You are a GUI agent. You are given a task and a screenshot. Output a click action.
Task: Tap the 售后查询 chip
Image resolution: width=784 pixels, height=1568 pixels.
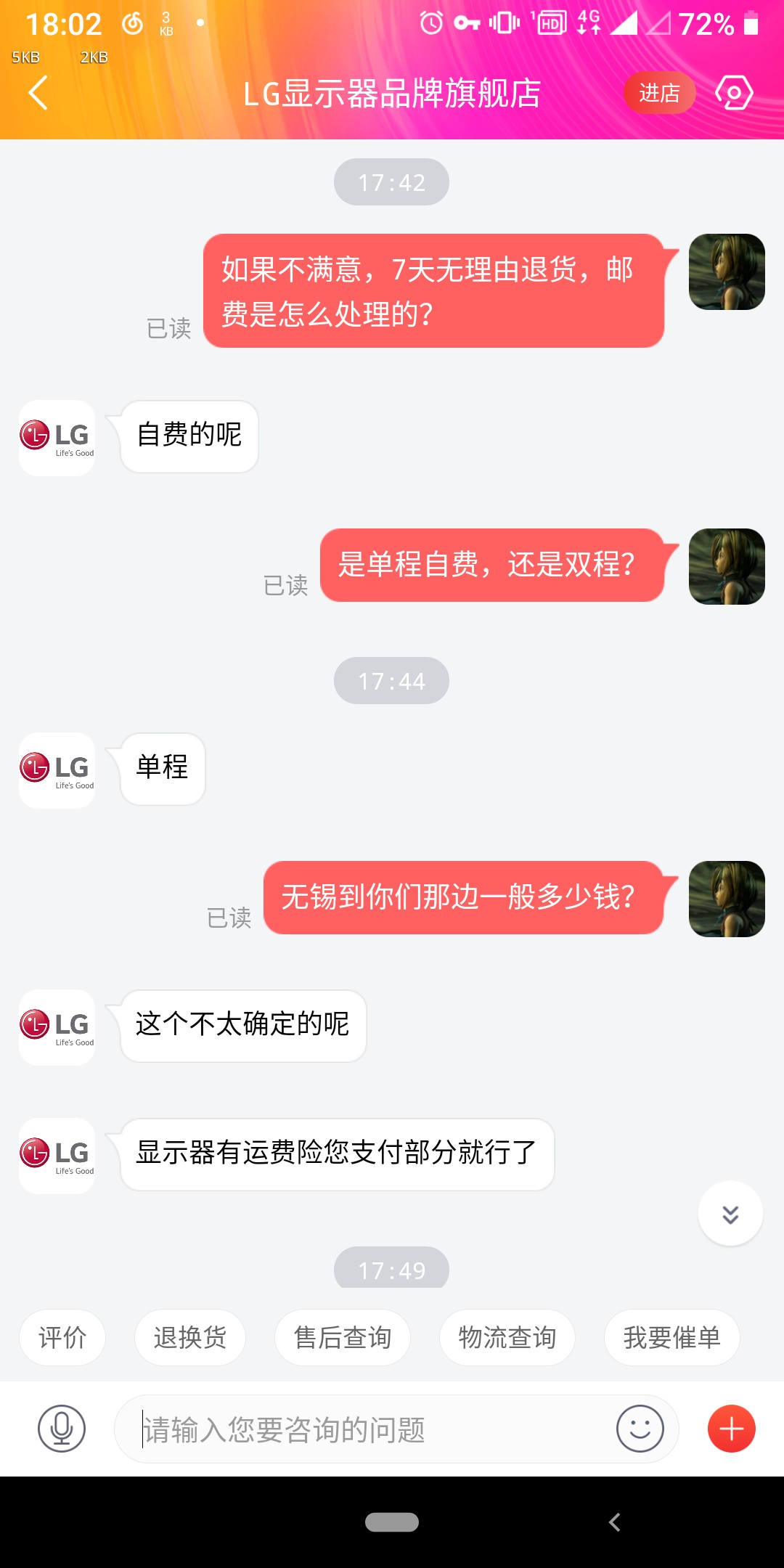tap(343, 1337)
